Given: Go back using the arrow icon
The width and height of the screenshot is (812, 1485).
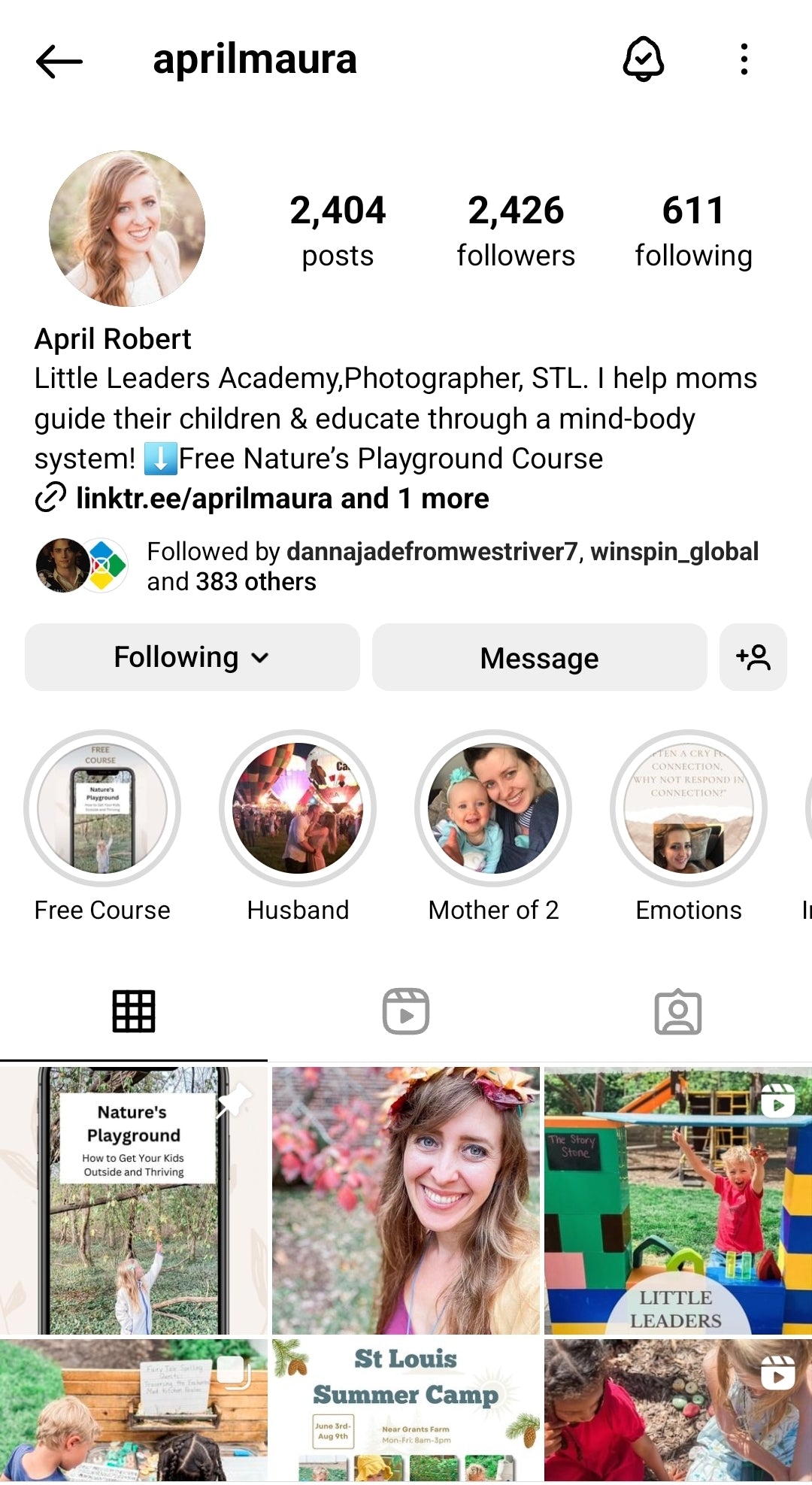Looking at the screenshot, I should [59, 61].
